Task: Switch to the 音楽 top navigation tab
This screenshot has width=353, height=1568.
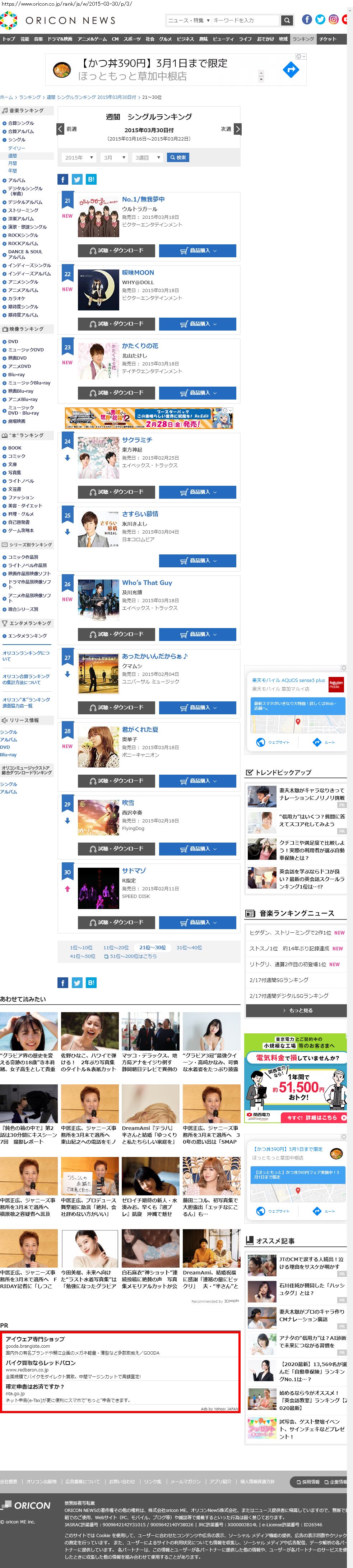Action: (x=38, y=39)
